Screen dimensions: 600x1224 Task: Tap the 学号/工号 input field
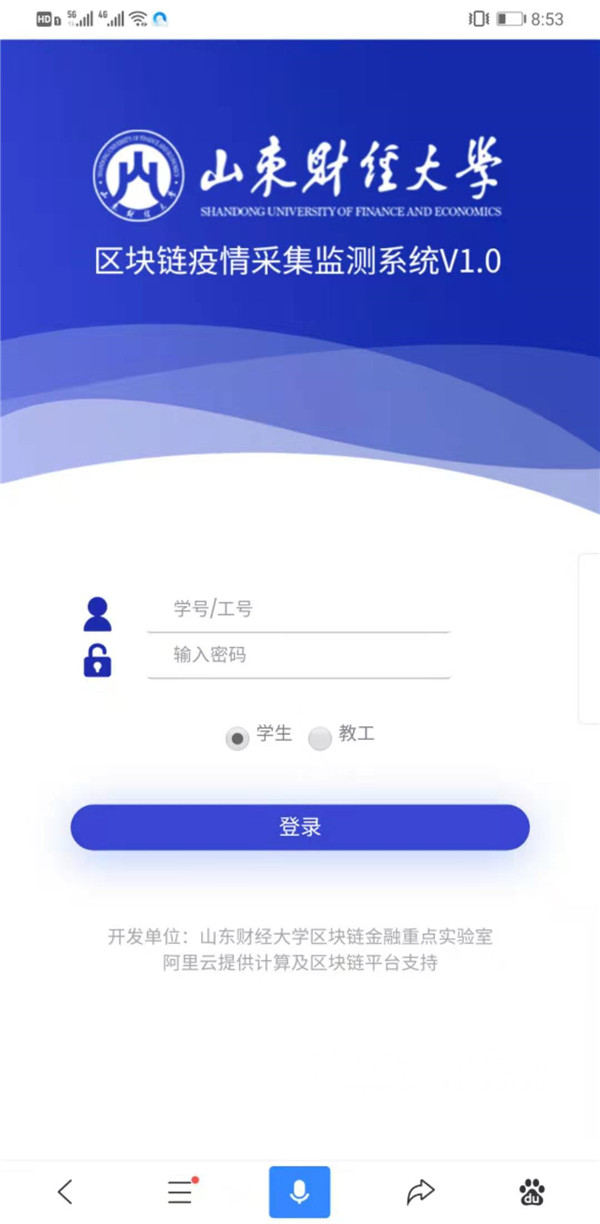(298, 609)
